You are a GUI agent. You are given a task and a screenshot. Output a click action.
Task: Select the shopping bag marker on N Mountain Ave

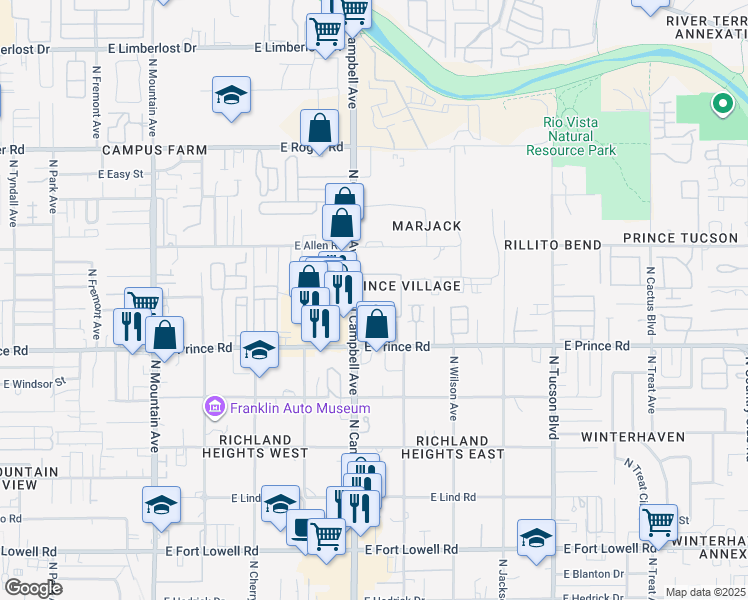[164, 335]
